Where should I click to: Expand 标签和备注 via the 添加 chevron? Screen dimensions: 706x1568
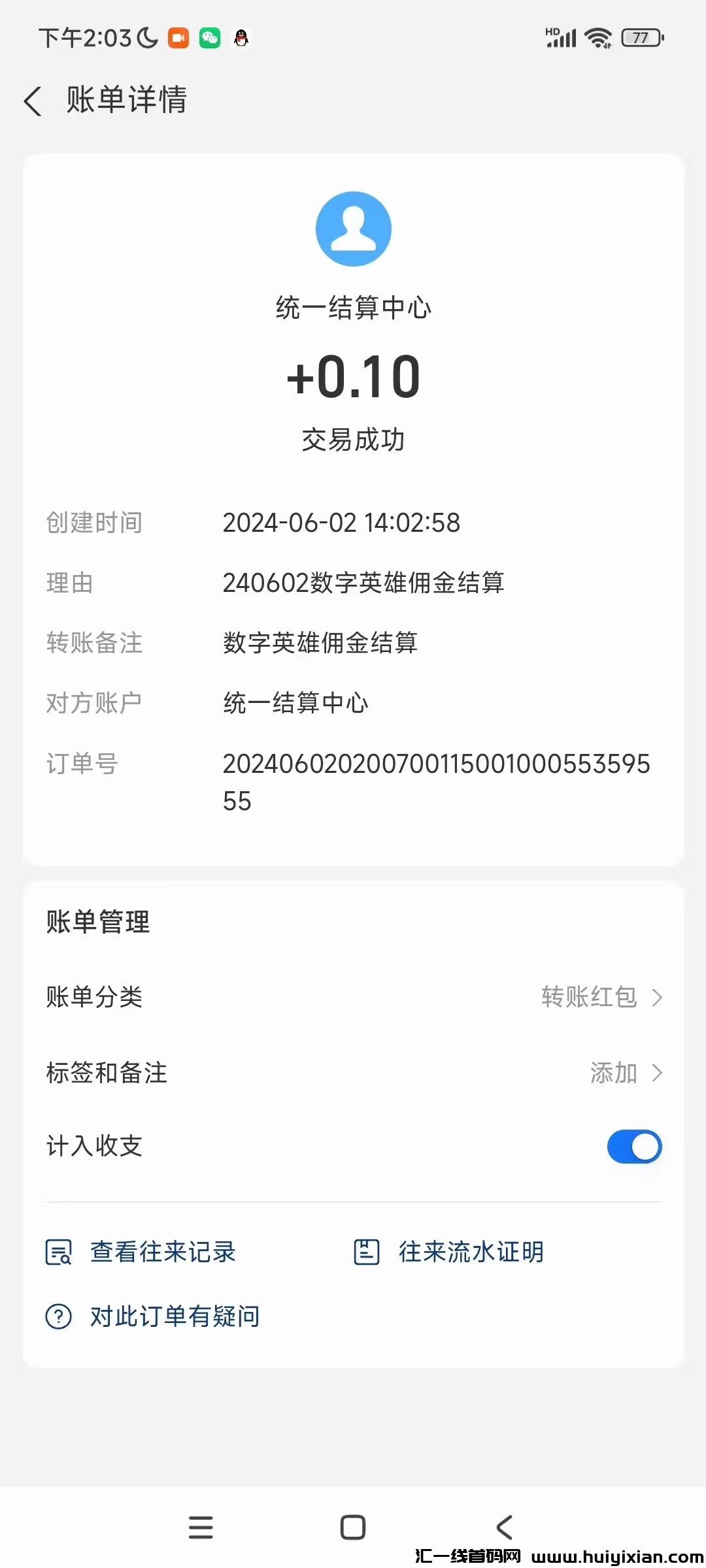click(658, 1072)
